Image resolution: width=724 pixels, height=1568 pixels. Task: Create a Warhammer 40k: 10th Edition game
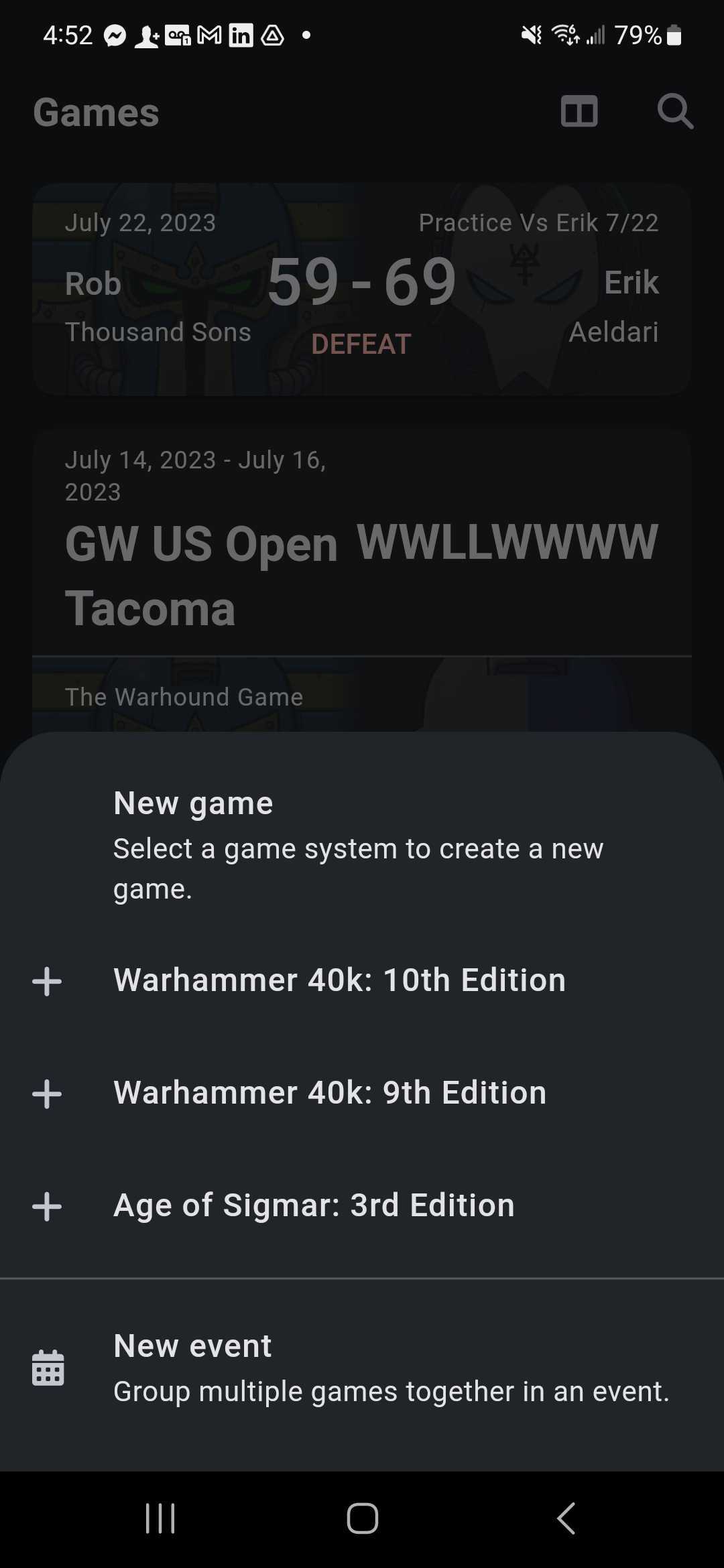[x=339, y=980]
